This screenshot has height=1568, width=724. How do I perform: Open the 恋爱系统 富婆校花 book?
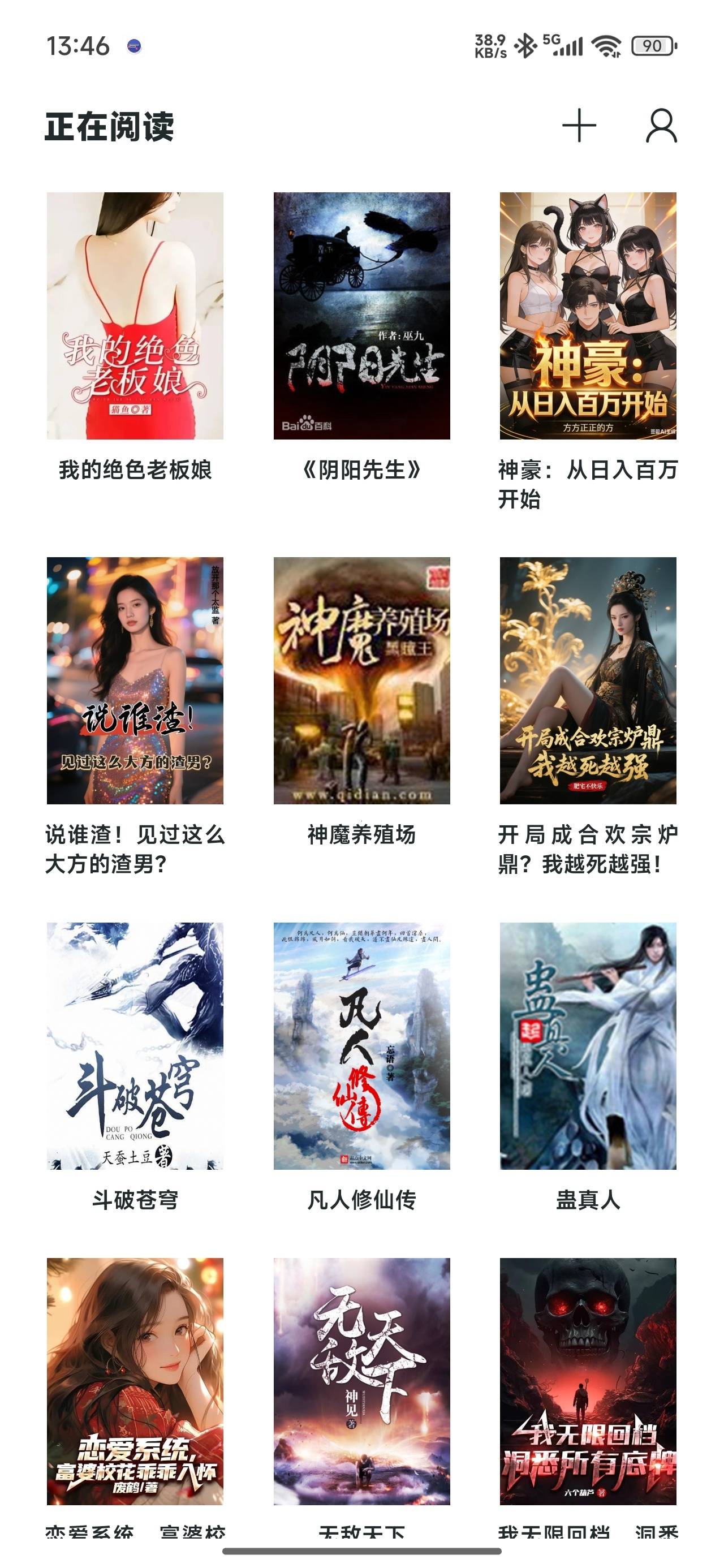135,1381
